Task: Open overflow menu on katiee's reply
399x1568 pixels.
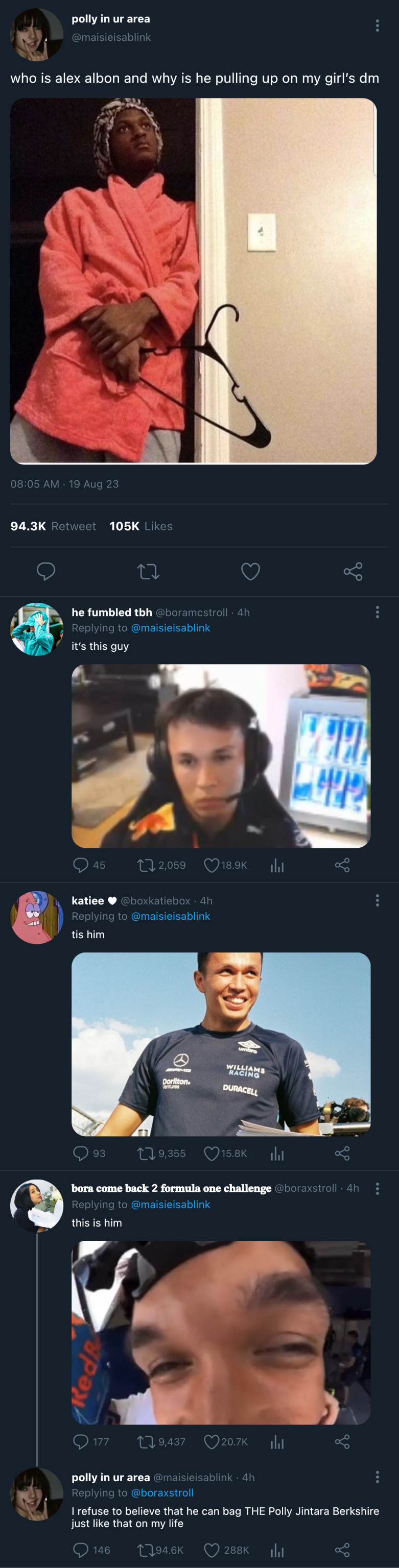Action: click(377, 900)
